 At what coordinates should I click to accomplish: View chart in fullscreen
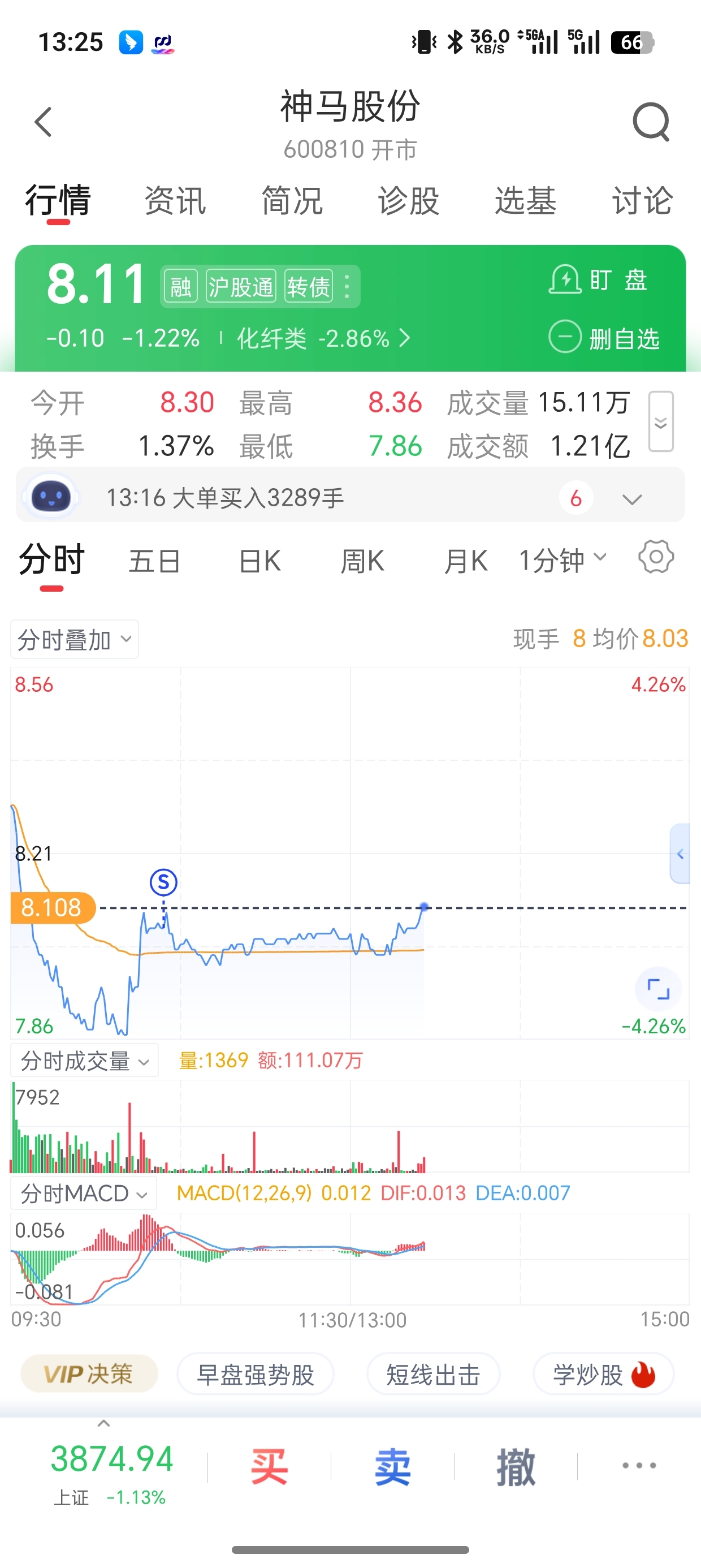(658, 990)
